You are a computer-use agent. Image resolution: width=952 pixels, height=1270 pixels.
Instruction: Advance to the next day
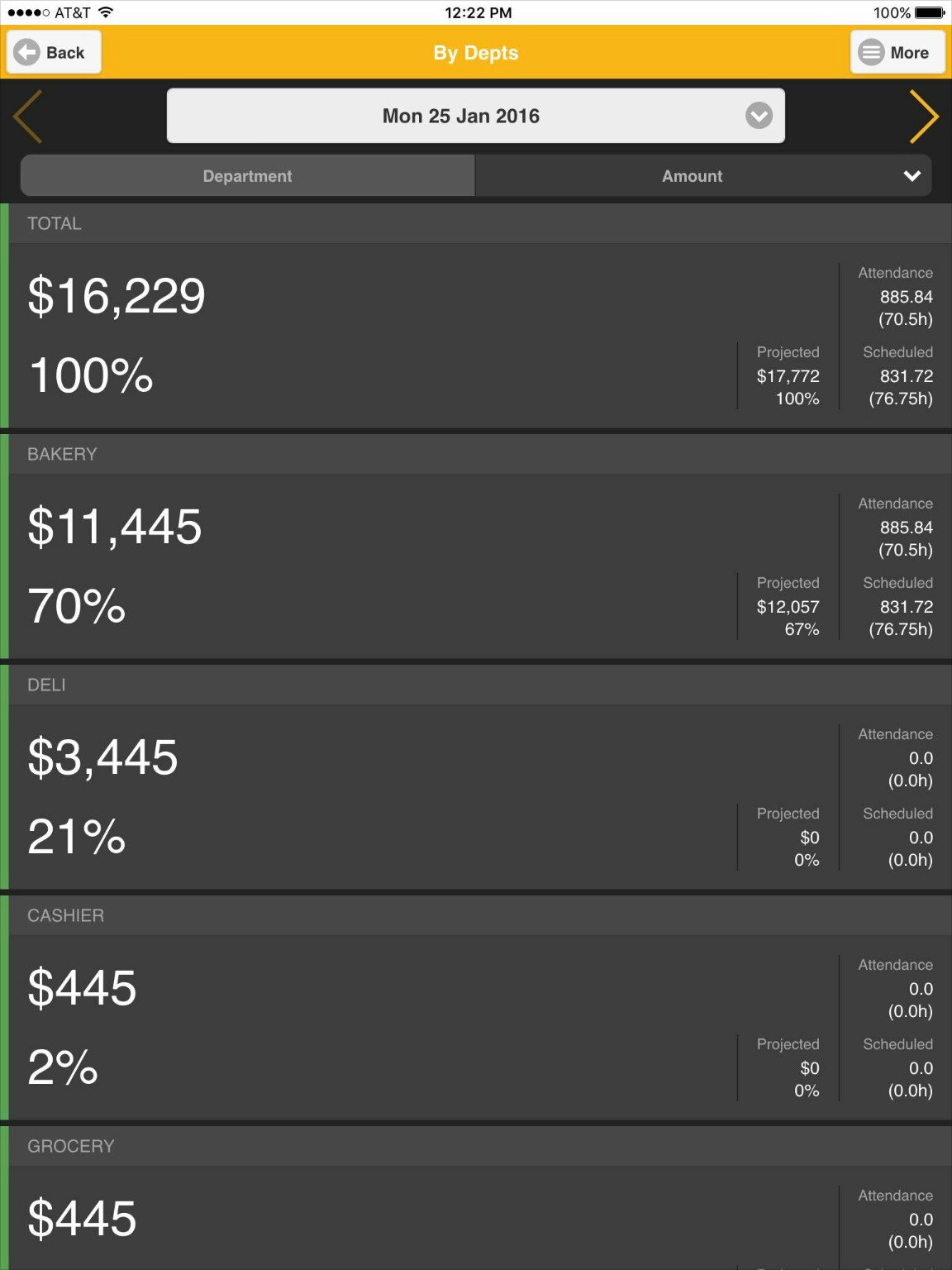(x=923, y=117)
